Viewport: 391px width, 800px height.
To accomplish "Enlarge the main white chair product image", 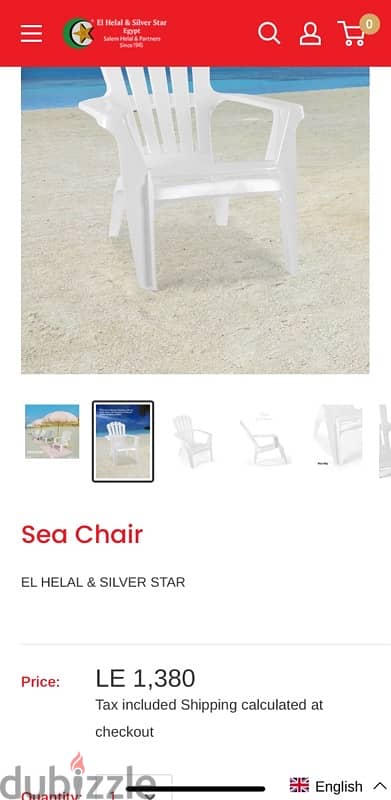I will 195,220.
